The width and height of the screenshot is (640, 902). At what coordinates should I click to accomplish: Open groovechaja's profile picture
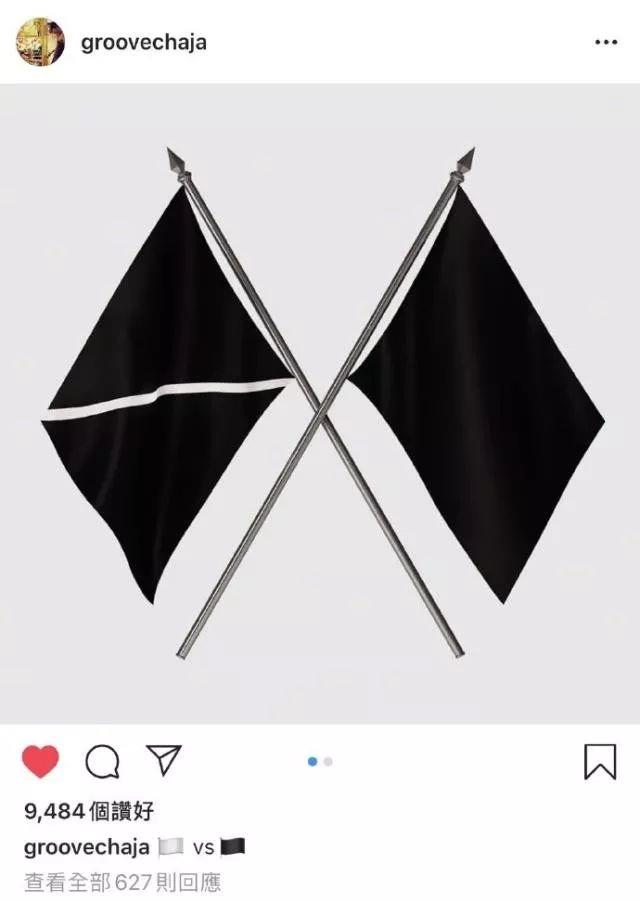pyautogui.click(x=40, y=41)
